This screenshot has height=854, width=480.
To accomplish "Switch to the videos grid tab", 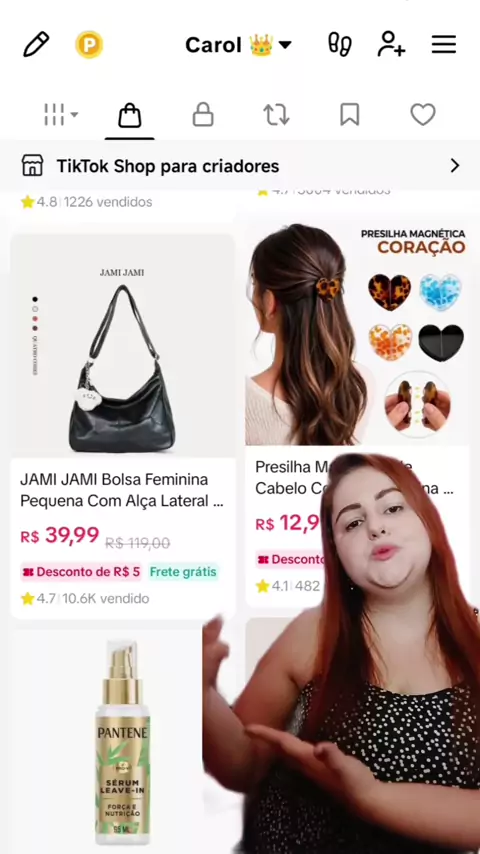I will [60, 115].
